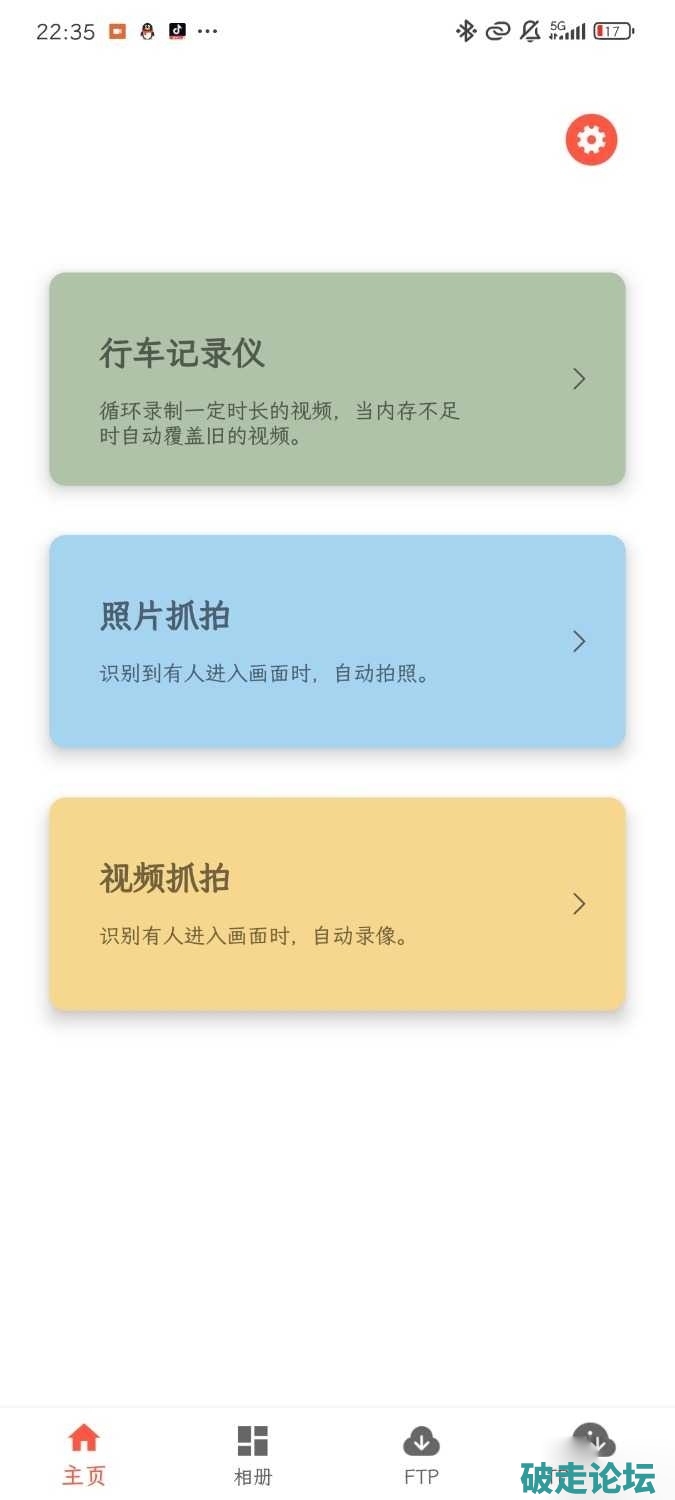Go to the FTP tab
This screenshot has width=675, height=1500.
pos(421,1454)
